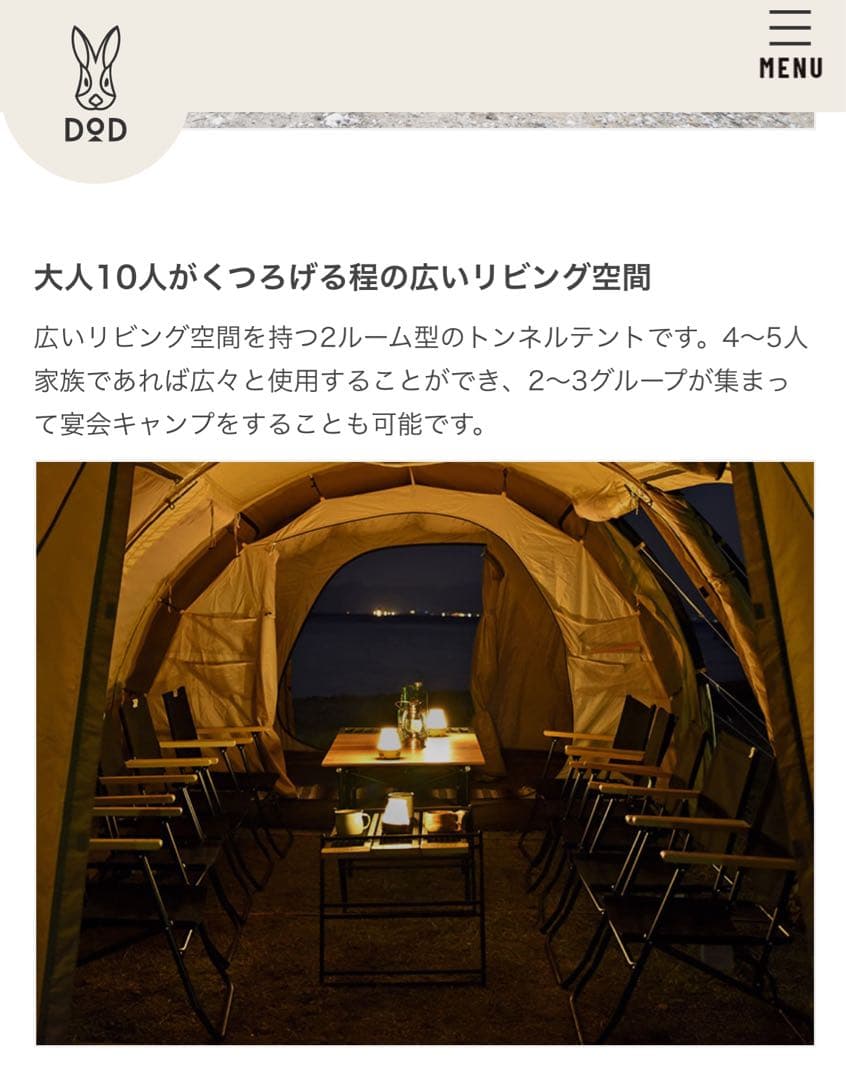Click the three-line menu glyph above MENU
Viewport: 846px width, 1080px height.
pyautogui.click(x=790, y=30)
